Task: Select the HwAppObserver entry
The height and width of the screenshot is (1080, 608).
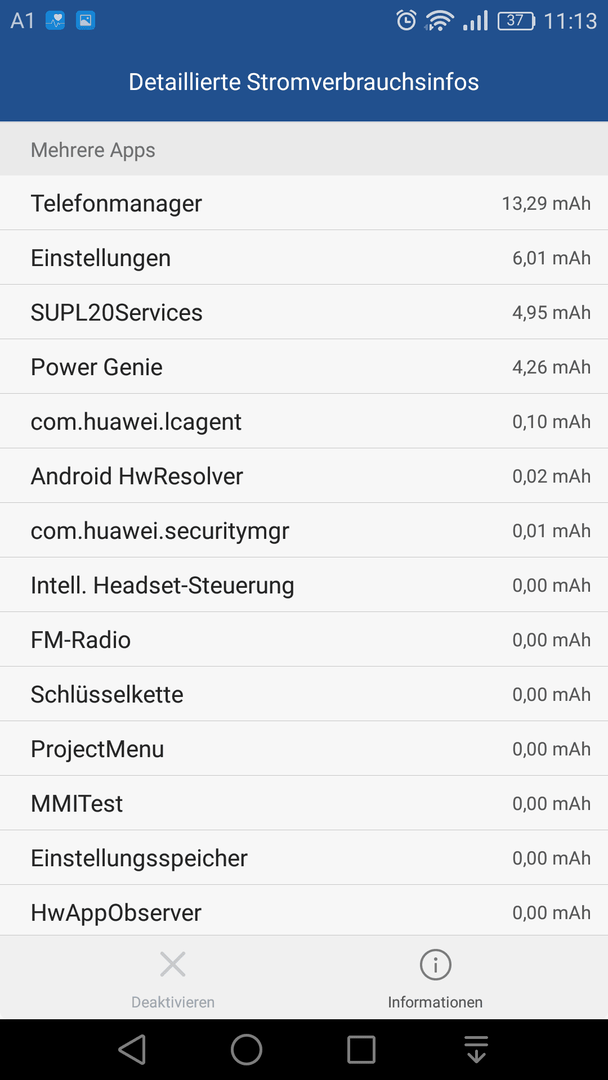Action: (x=304, y=911)
